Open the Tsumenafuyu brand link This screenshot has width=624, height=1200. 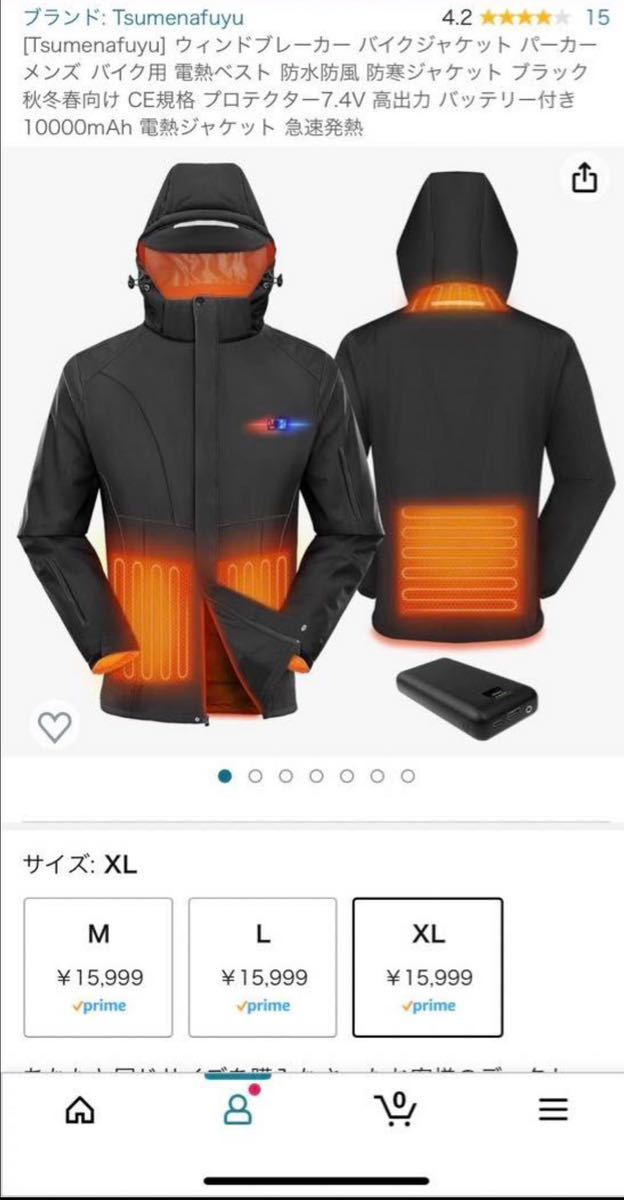tap(133, 17)
